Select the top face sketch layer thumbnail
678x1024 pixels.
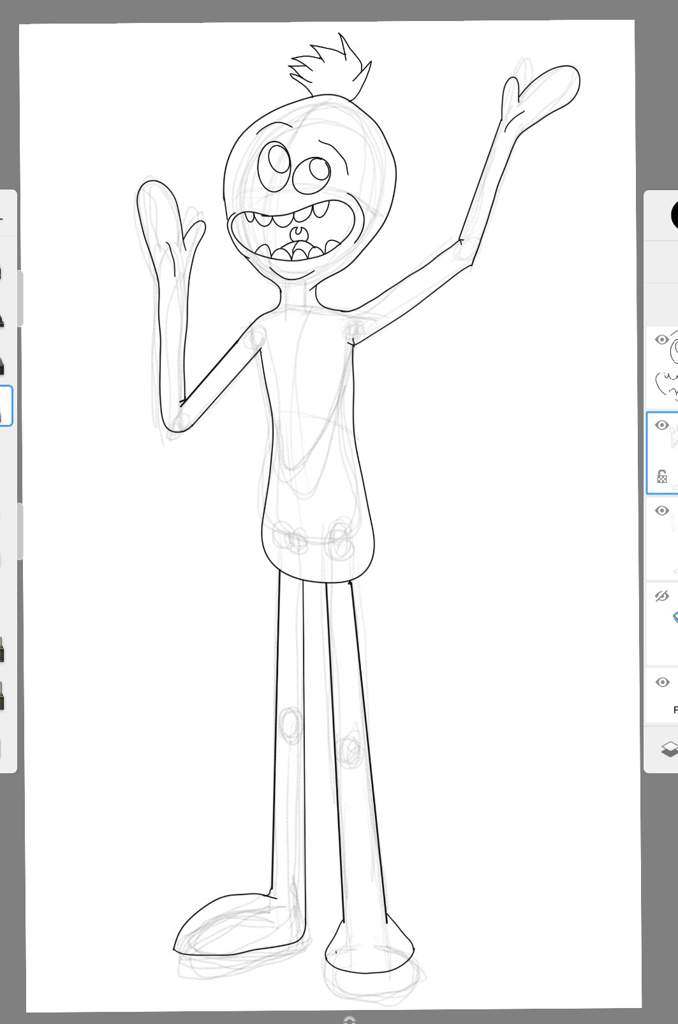point(672,366)
